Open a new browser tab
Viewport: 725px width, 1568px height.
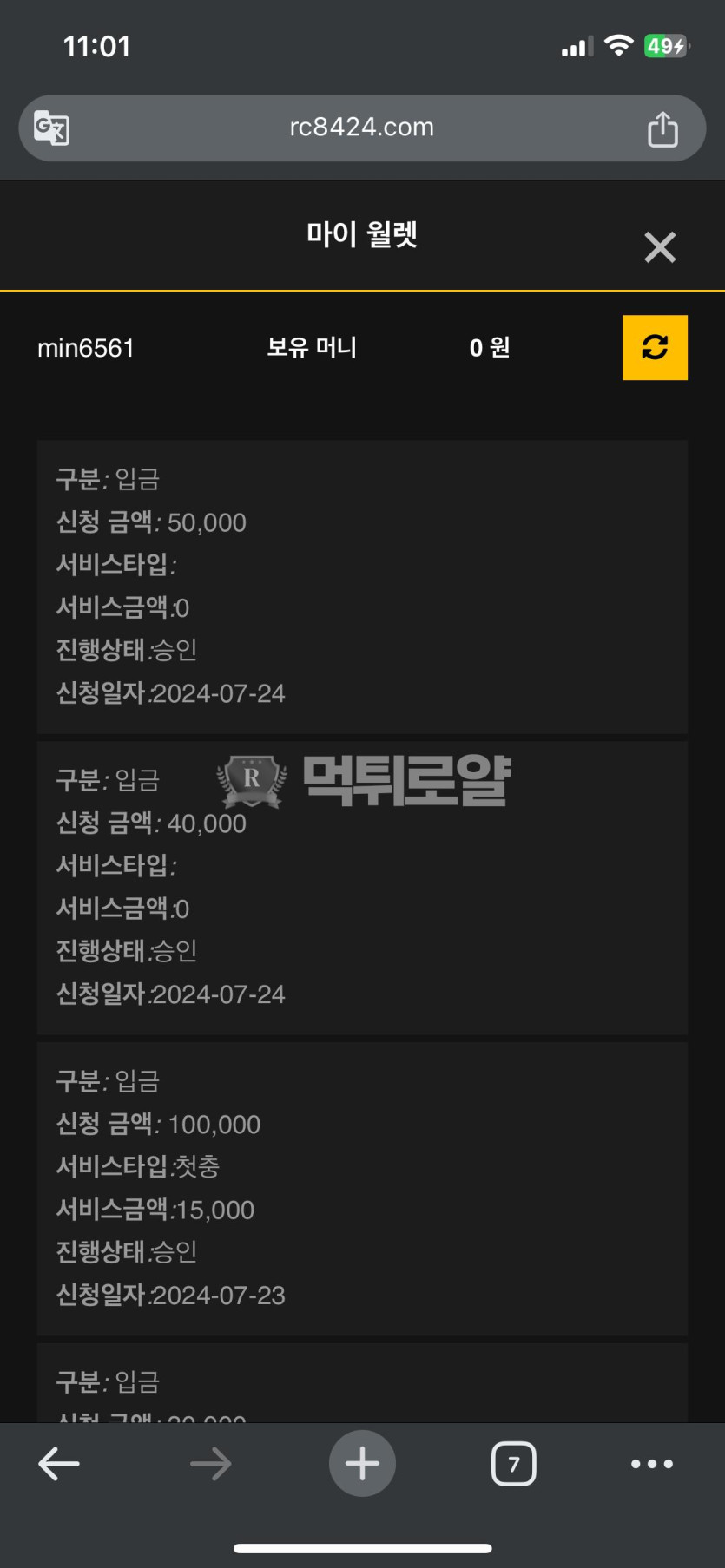point(362,1464)
